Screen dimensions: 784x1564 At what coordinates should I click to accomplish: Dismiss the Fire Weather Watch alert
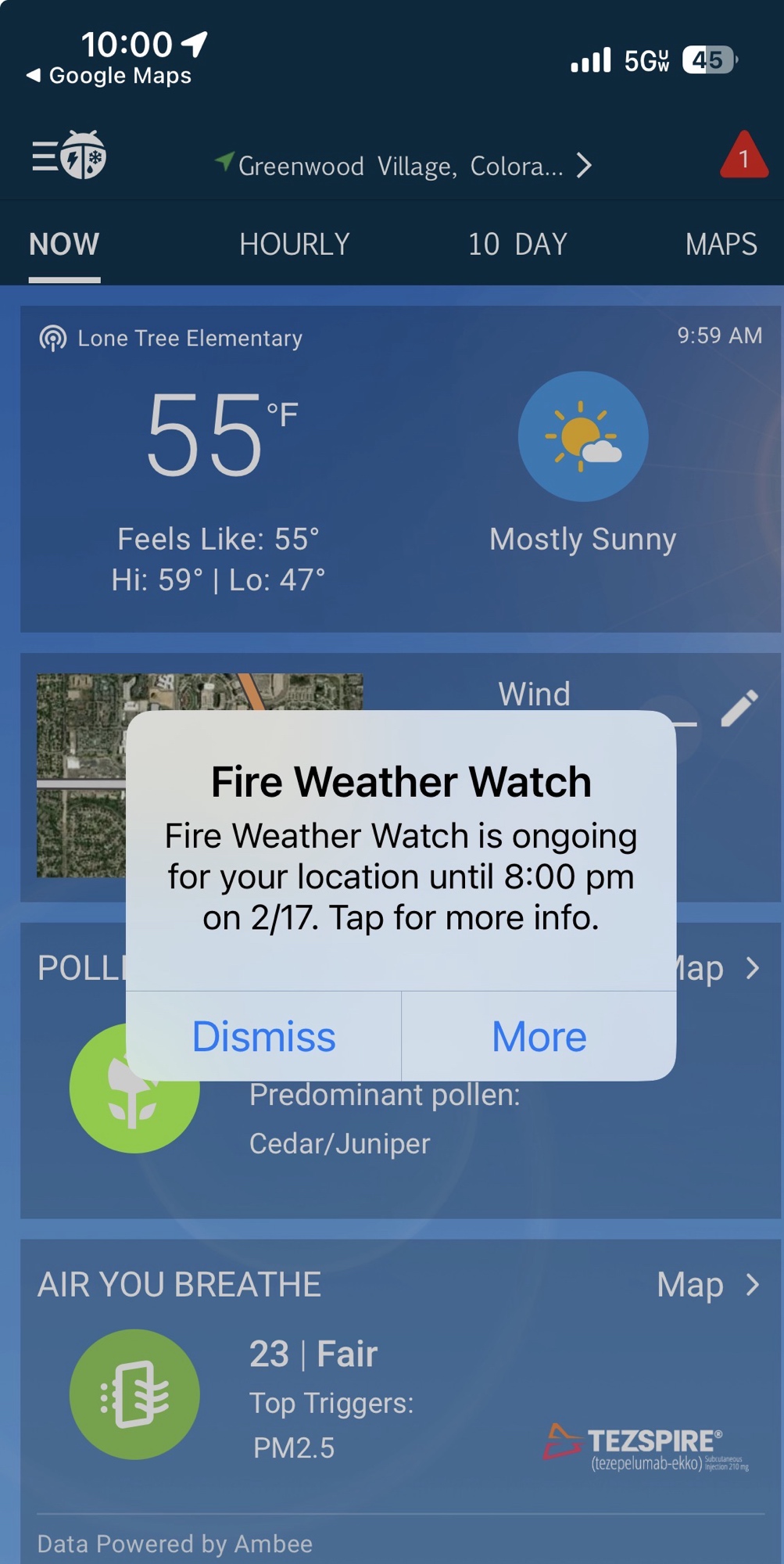click(263, 1037)
